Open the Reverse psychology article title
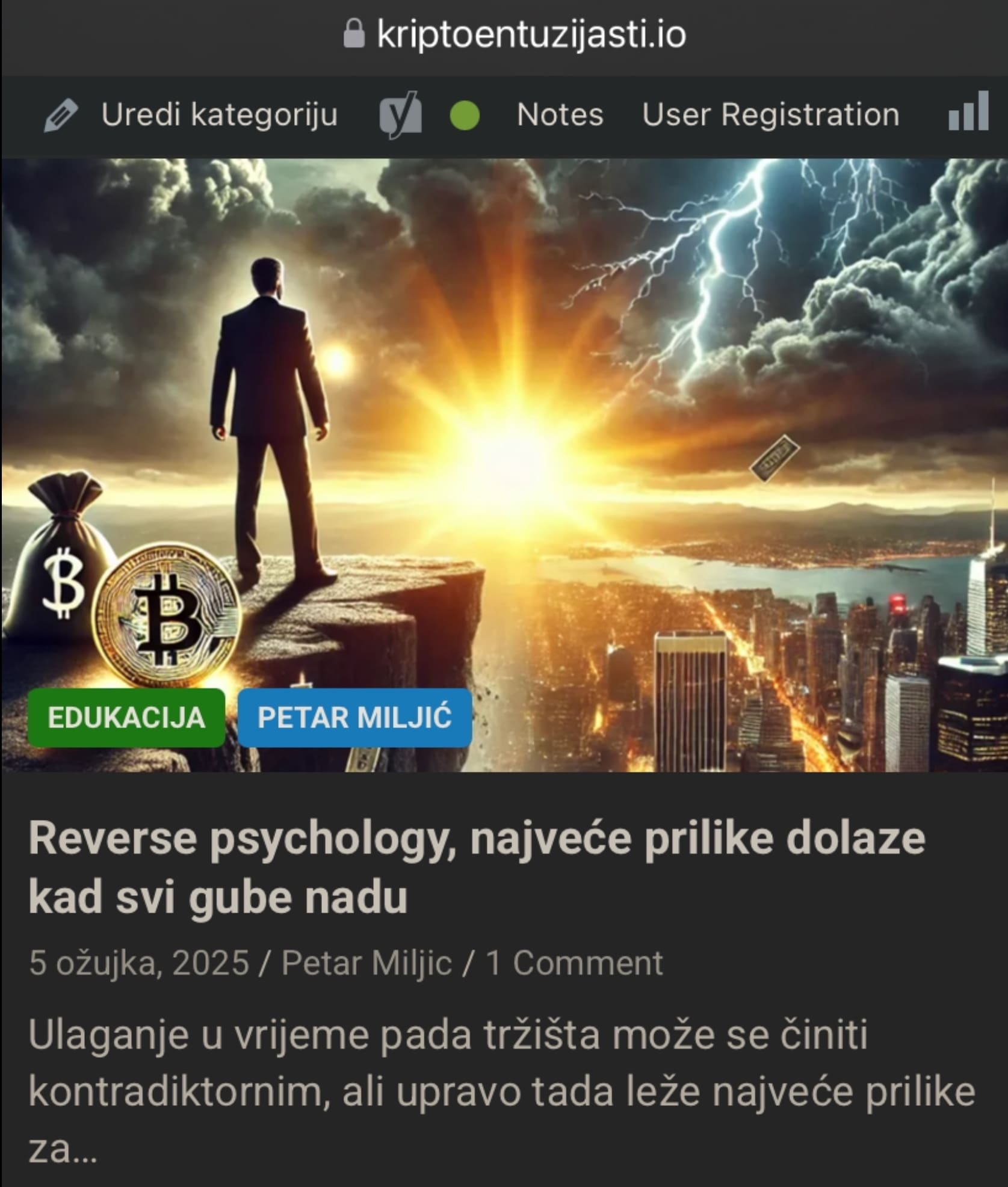 (x=475, y=866)
